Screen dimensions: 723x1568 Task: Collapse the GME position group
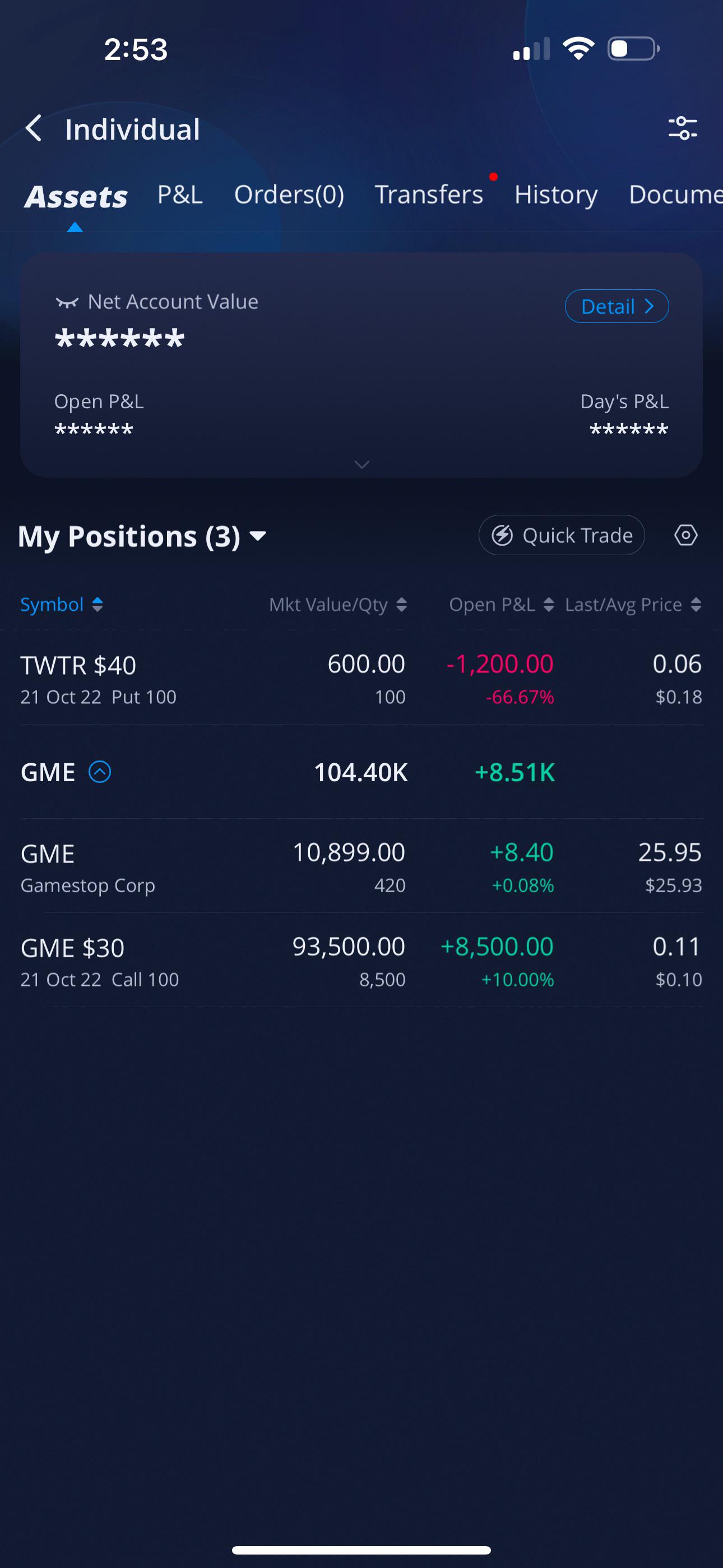pyautogui.click(x=100, y=772)
